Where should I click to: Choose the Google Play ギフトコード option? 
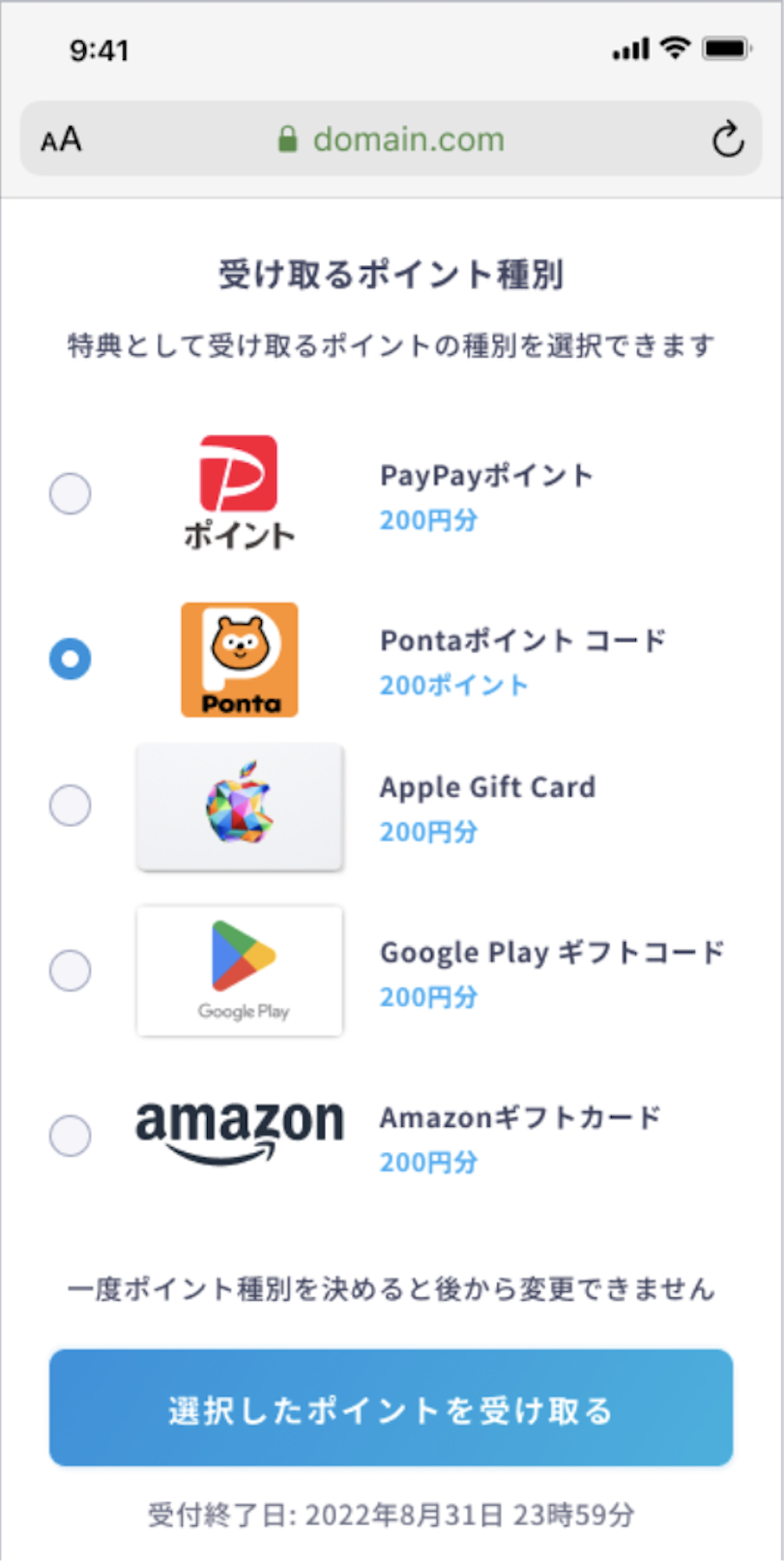pyautogui.click(x=71, y=970)
